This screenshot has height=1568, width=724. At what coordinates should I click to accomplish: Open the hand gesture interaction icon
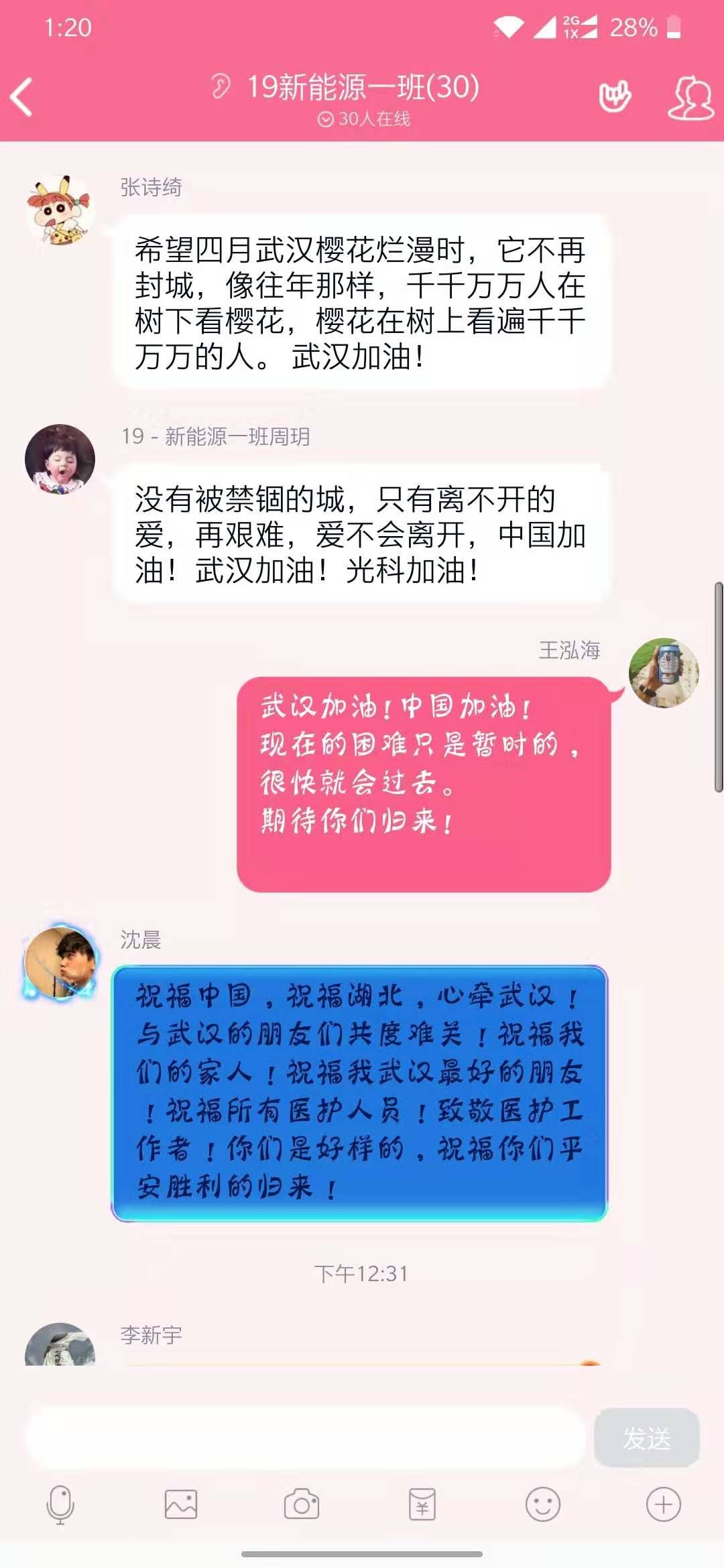[615, 97]
